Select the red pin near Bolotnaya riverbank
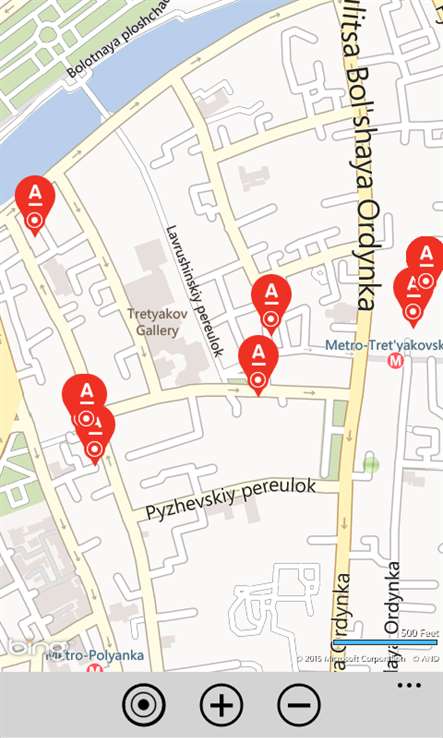The image size is (443, 738). (35, 205)
